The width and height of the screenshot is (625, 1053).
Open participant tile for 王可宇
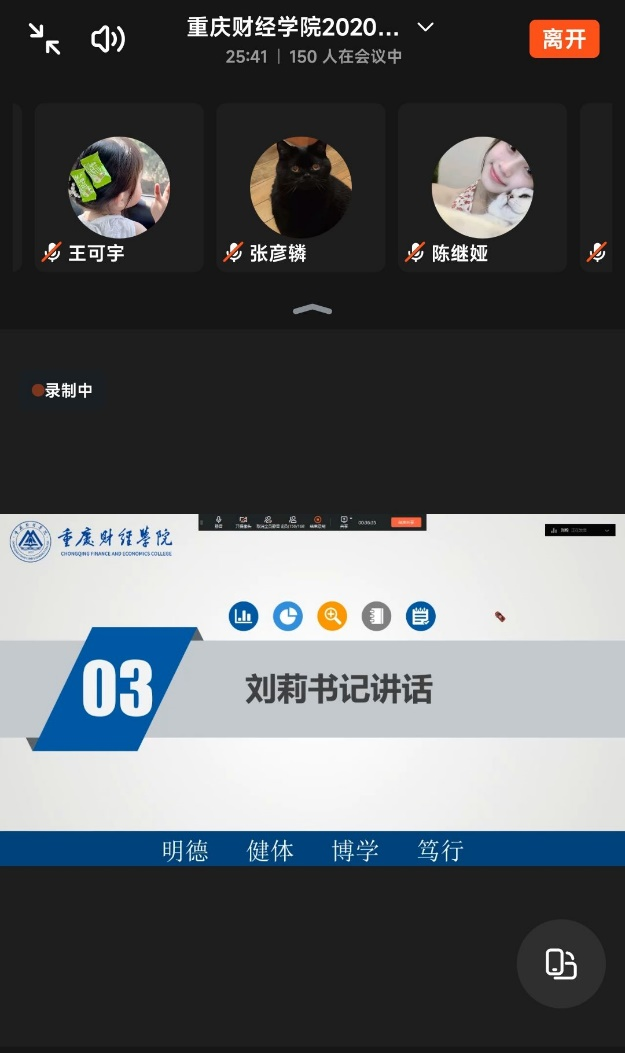[119, 188]
